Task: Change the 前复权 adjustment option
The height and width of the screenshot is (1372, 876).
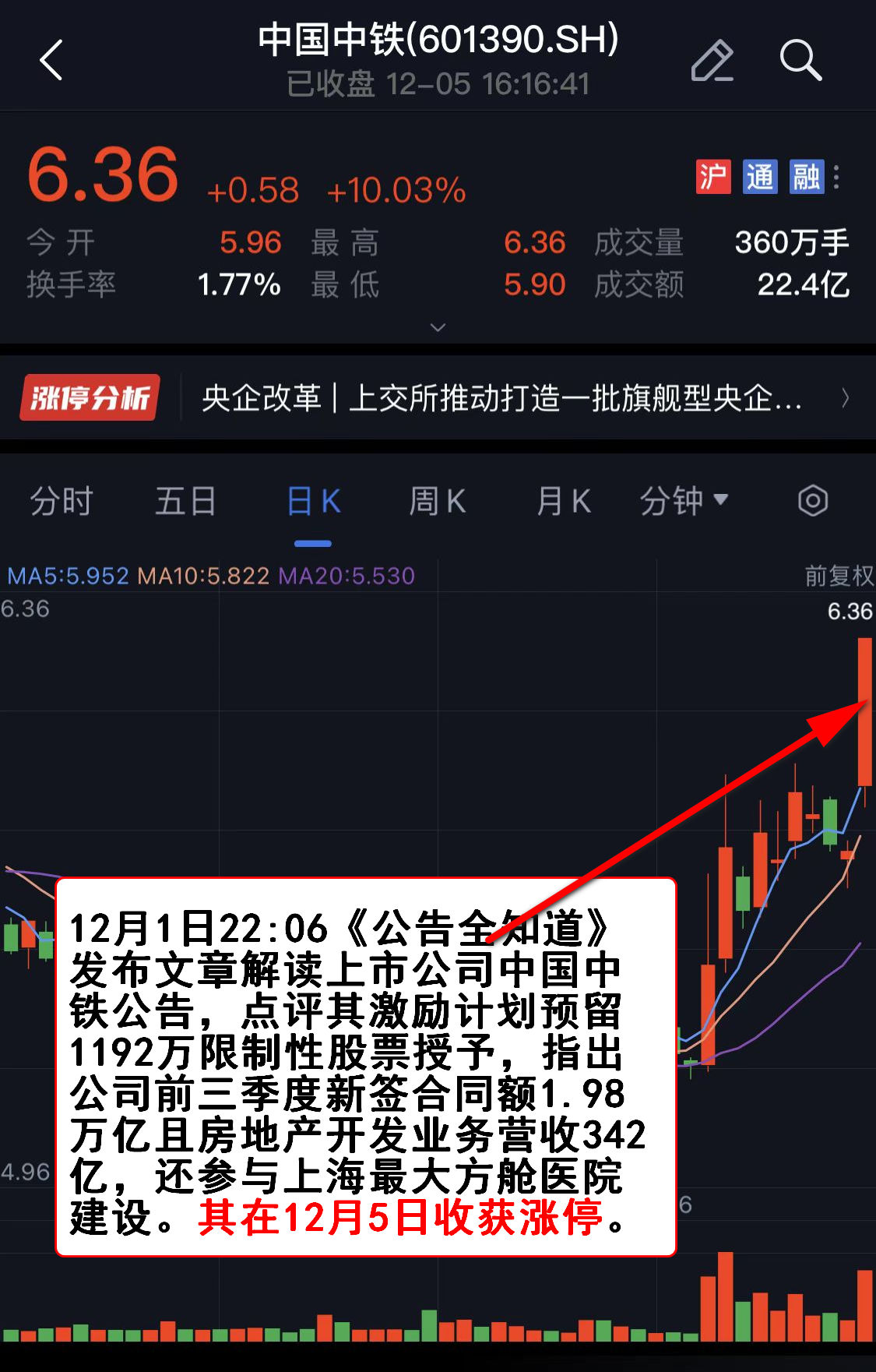Action: point(838,576)
